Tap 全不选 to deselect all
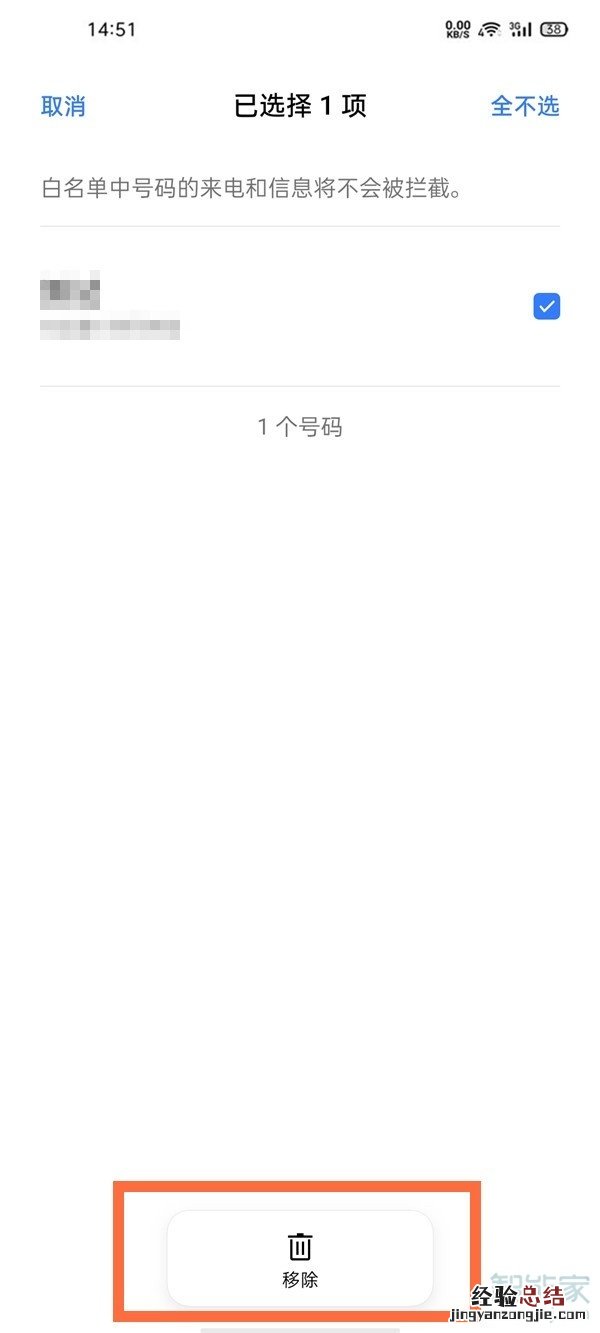This screenshot has height=1333, width=600. coord(525,107)
